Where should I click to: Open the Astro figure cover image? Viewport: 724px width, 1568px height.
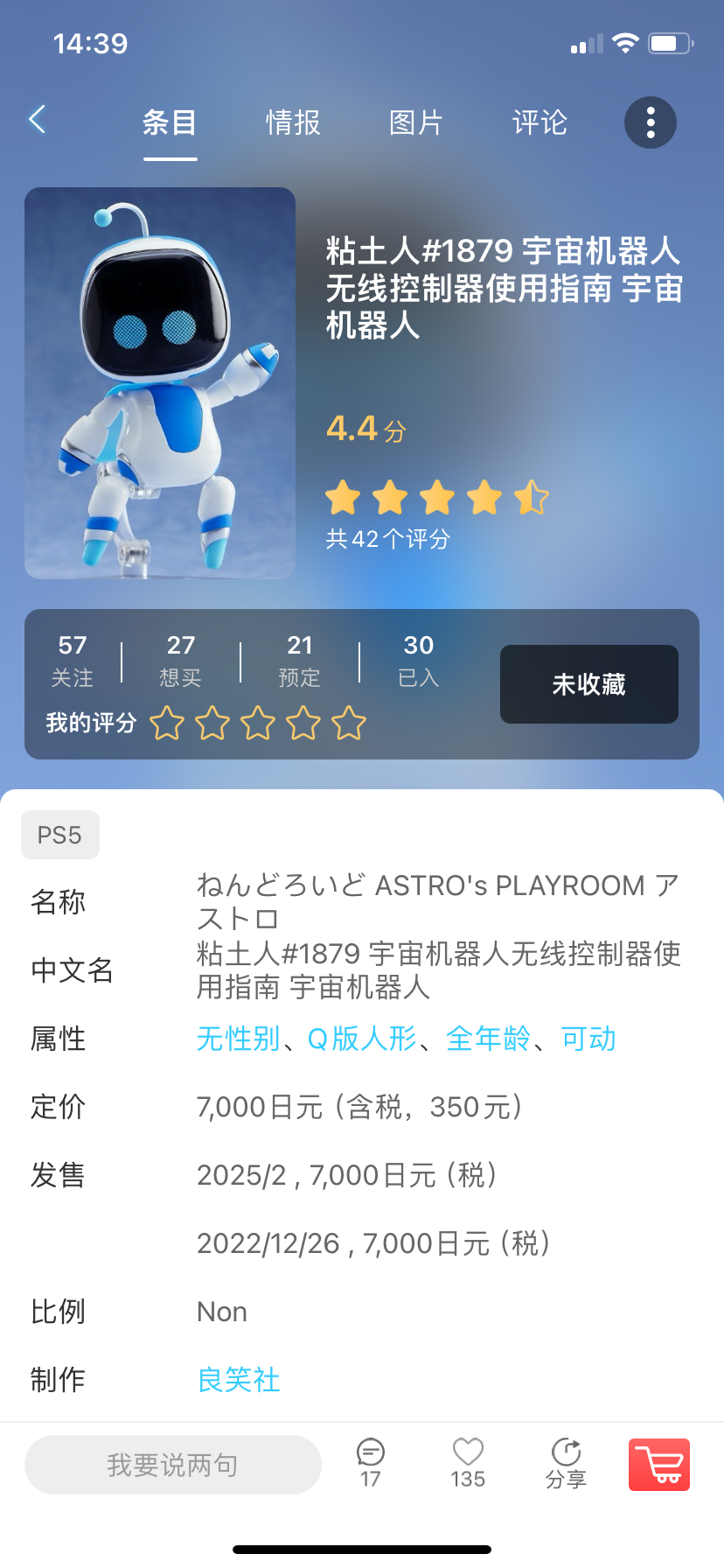(x=160, y=383)
